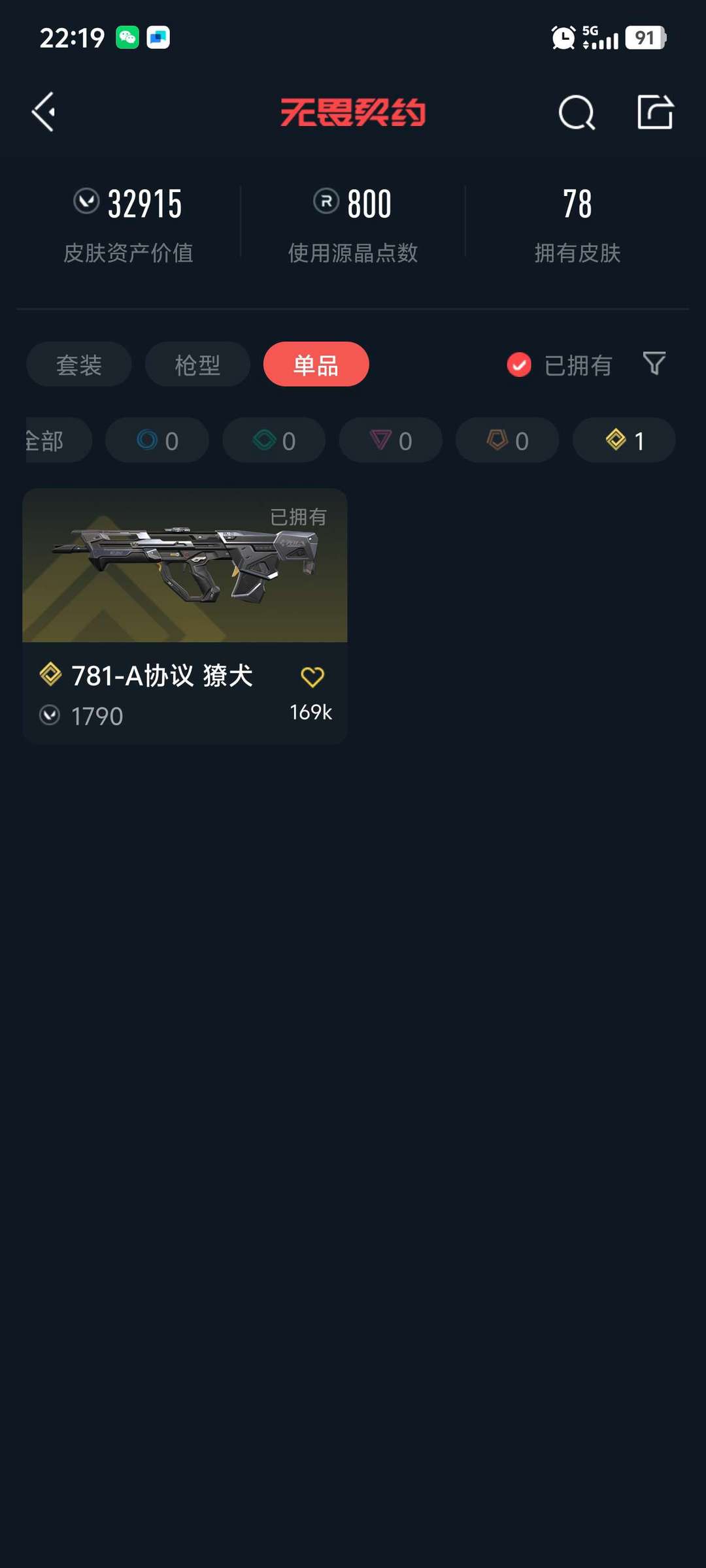Open the funnel filter options

(654, 363)
